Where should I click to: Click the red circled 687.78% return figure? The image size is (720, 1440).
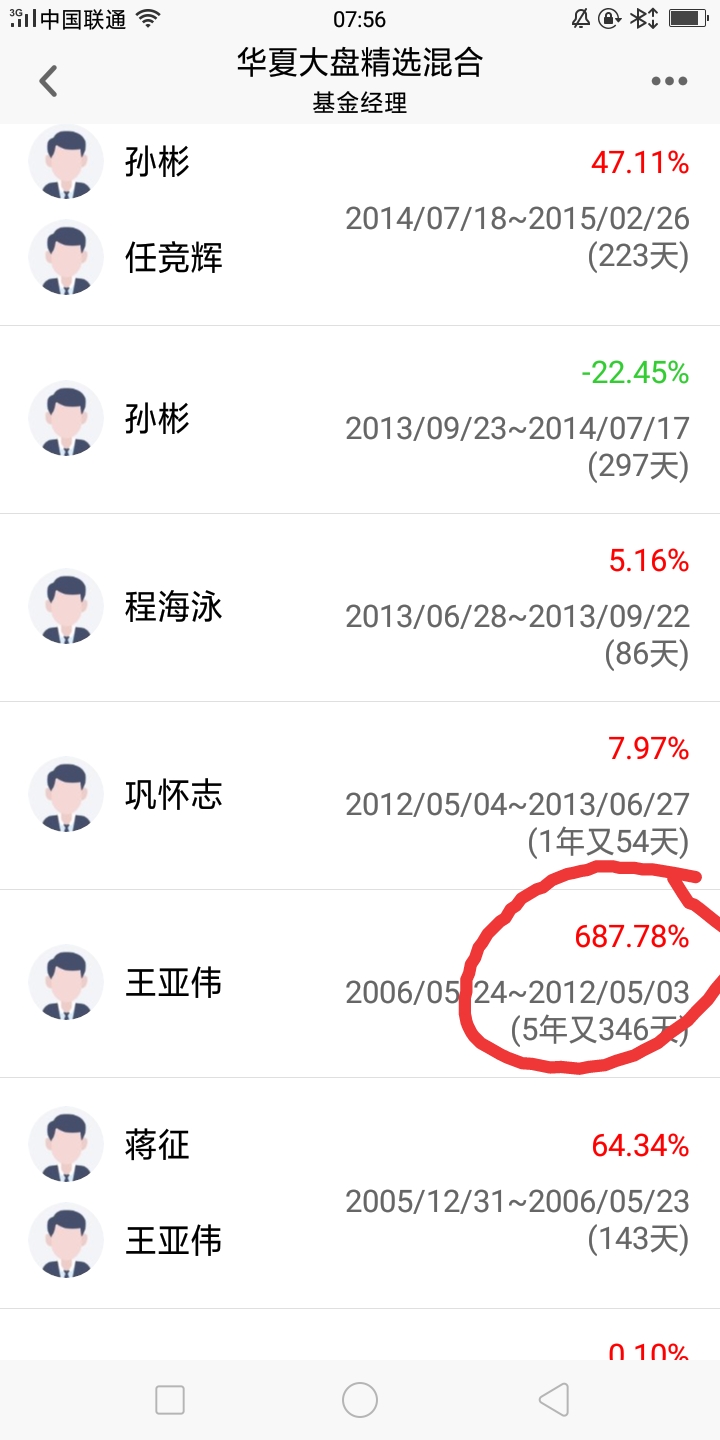pos(631,938)
